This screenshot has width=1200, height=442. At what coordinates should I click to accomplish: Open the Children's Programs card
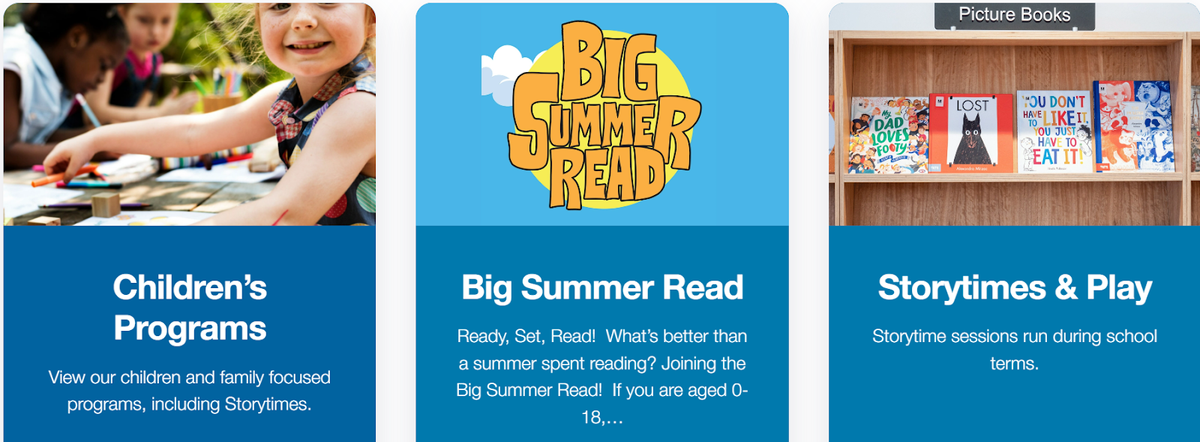tap(189, 307)
